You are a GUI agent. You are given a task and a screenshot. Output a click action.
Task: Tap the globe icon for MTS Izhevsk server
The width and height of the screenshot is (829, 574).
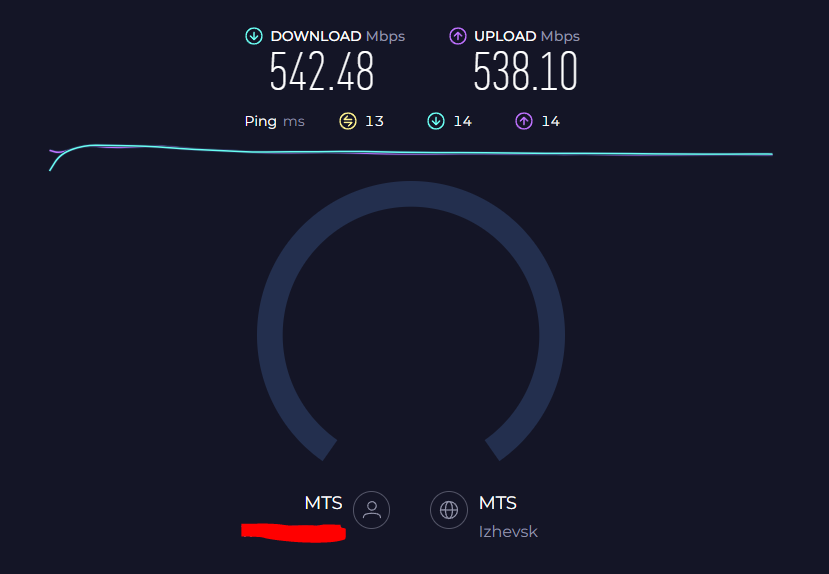pyautogui.click(x=449, y=510)
